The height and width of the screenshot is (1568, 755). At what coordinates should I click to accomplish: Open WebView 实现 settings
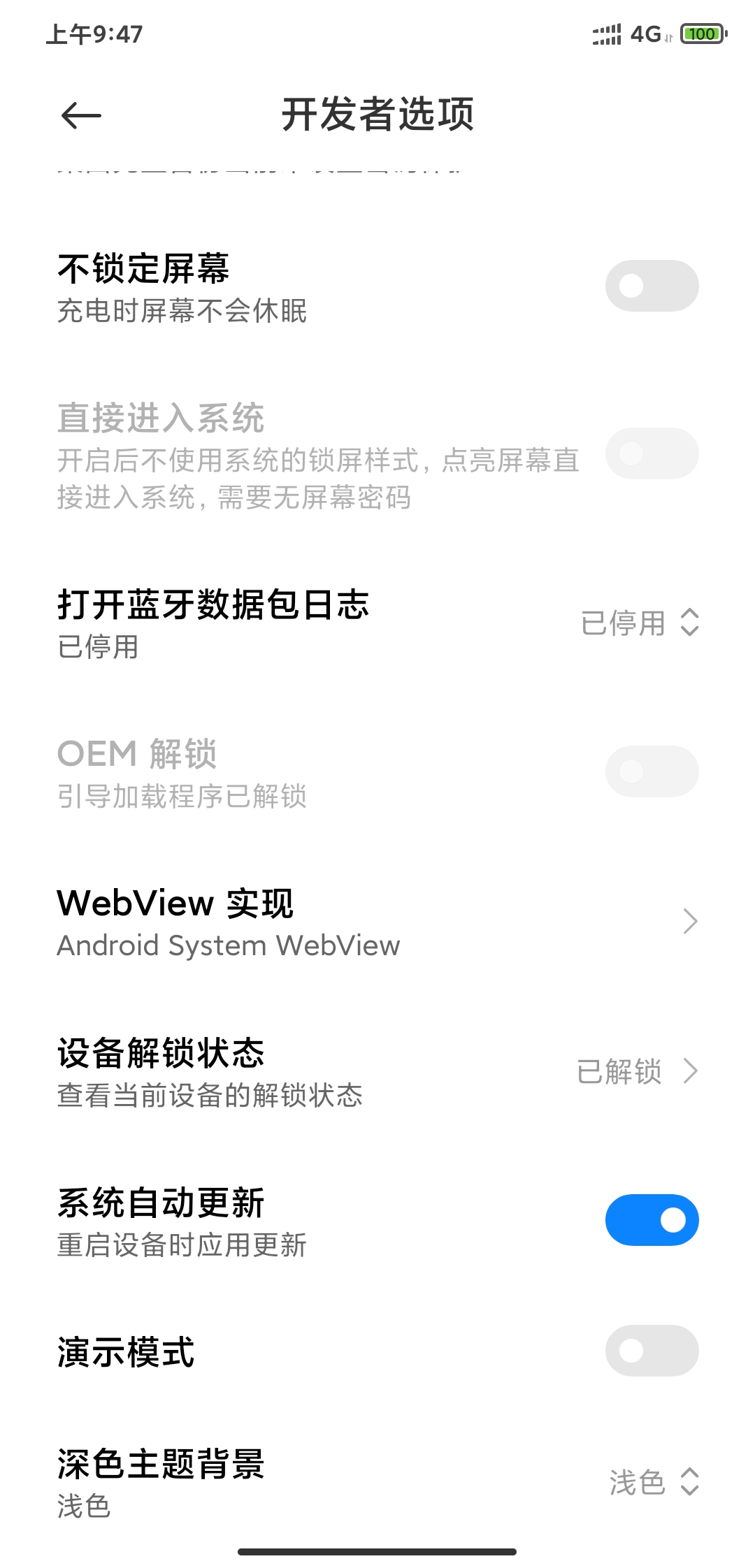click(x=377, y=922)
